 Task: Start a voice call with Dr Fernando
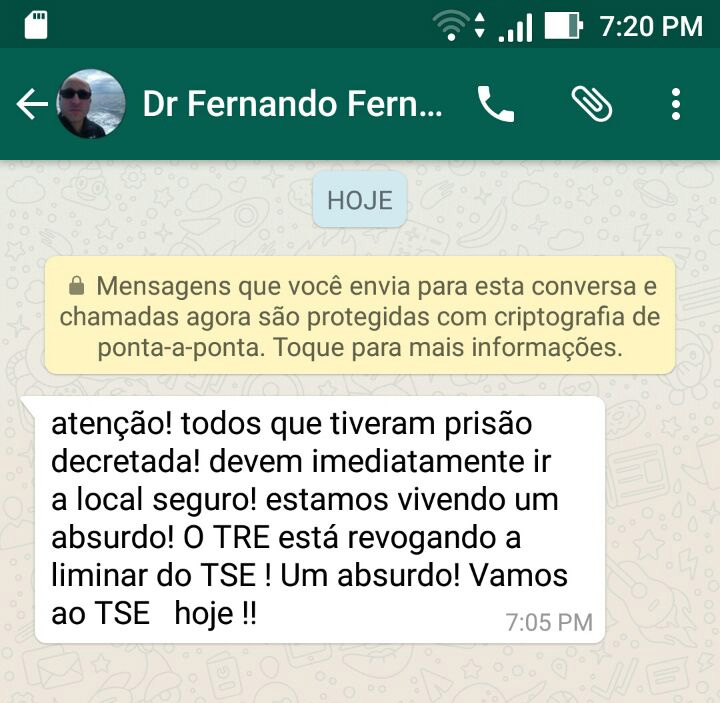[495, 104]
